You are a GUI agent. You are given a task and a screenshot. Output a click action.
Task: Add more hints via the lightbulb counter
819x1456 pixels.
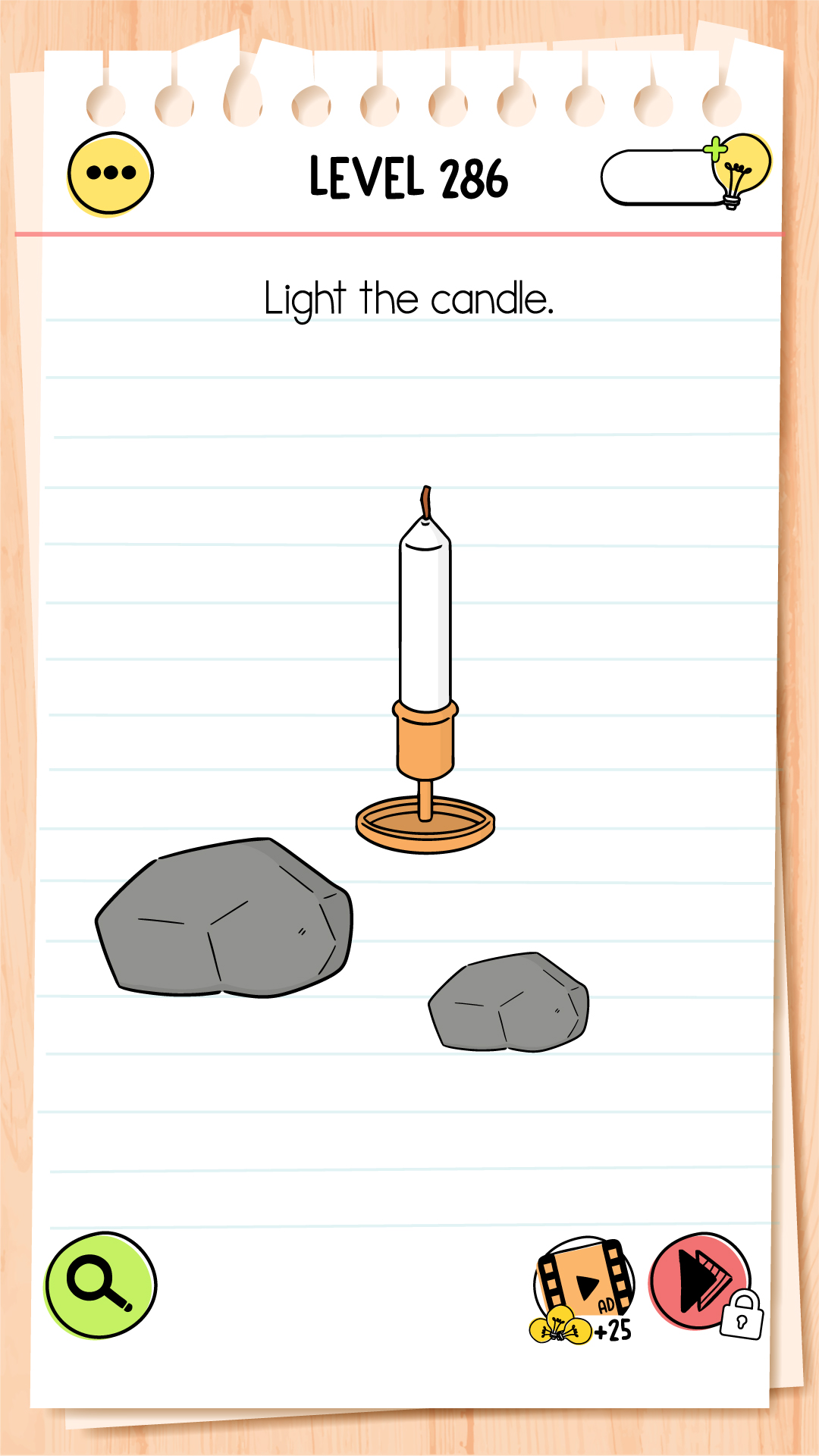(685, 176)
